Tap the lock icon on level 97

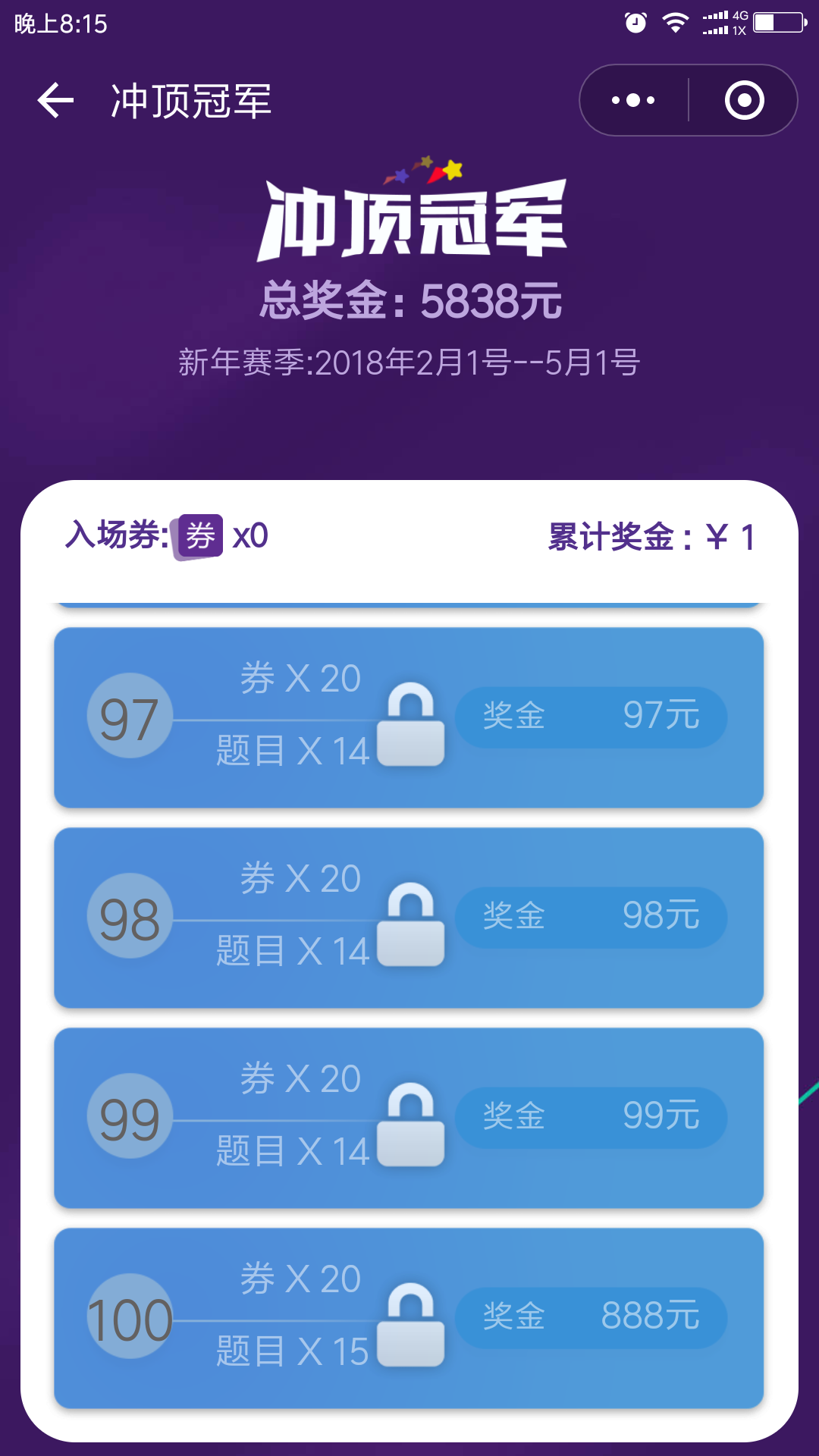click(x=412, y=723)
